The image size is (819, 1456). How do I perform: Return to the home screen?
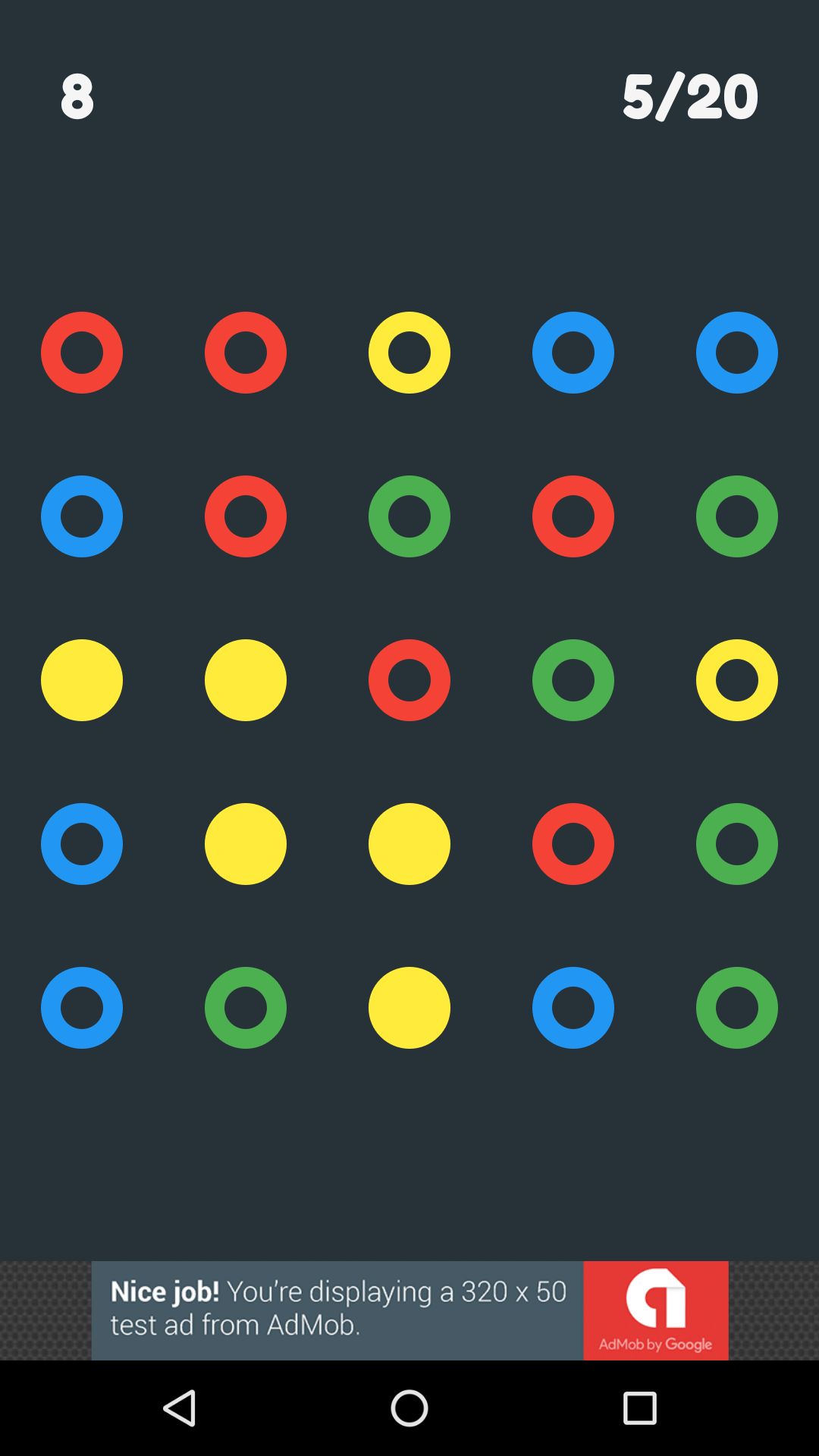click(409, 1408)
